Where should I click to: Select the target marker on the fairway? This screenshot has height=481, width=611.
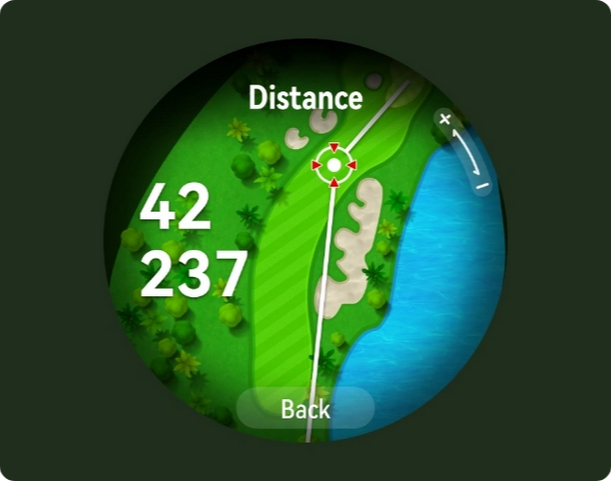coord(334,165)
